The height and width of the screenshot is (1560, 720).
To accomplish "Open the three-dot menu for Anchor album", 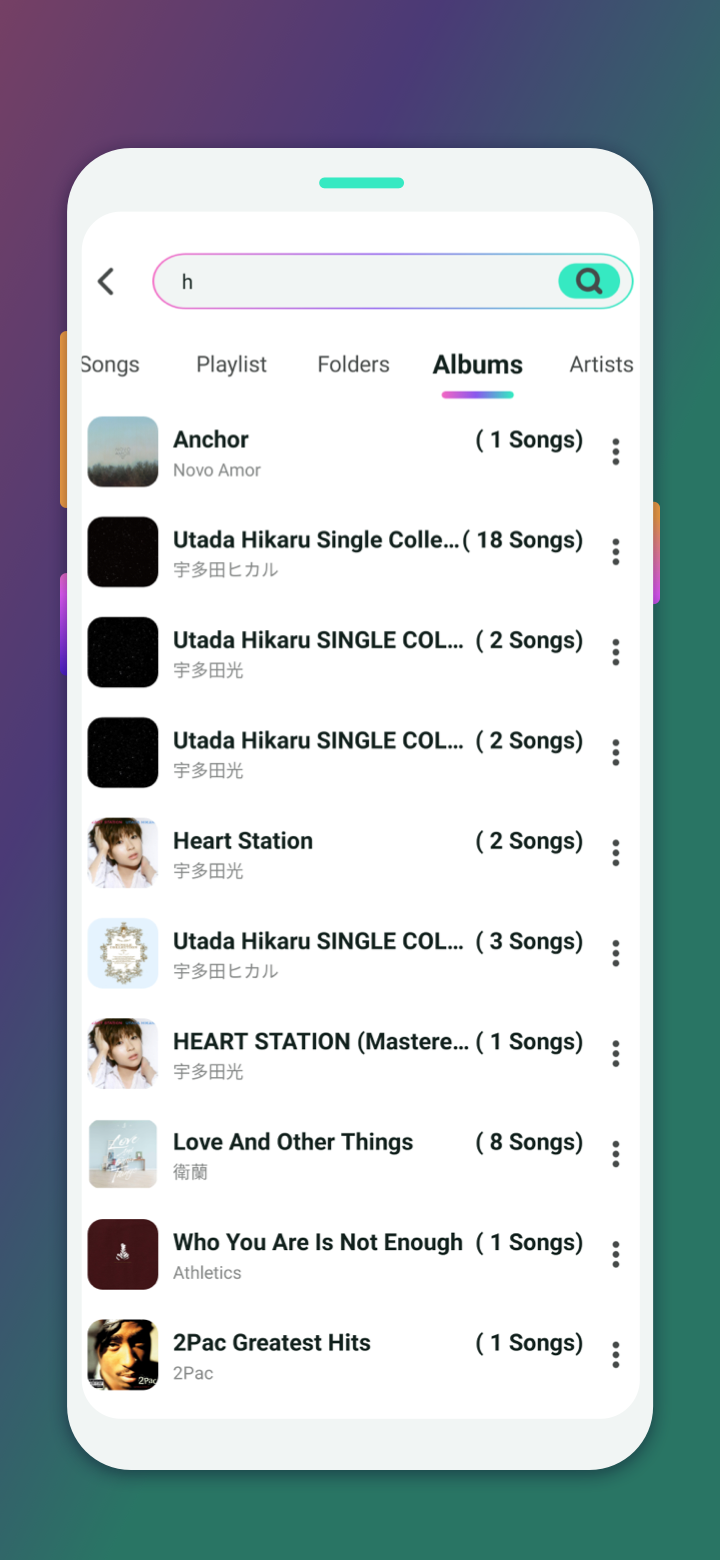I will 615,451.
